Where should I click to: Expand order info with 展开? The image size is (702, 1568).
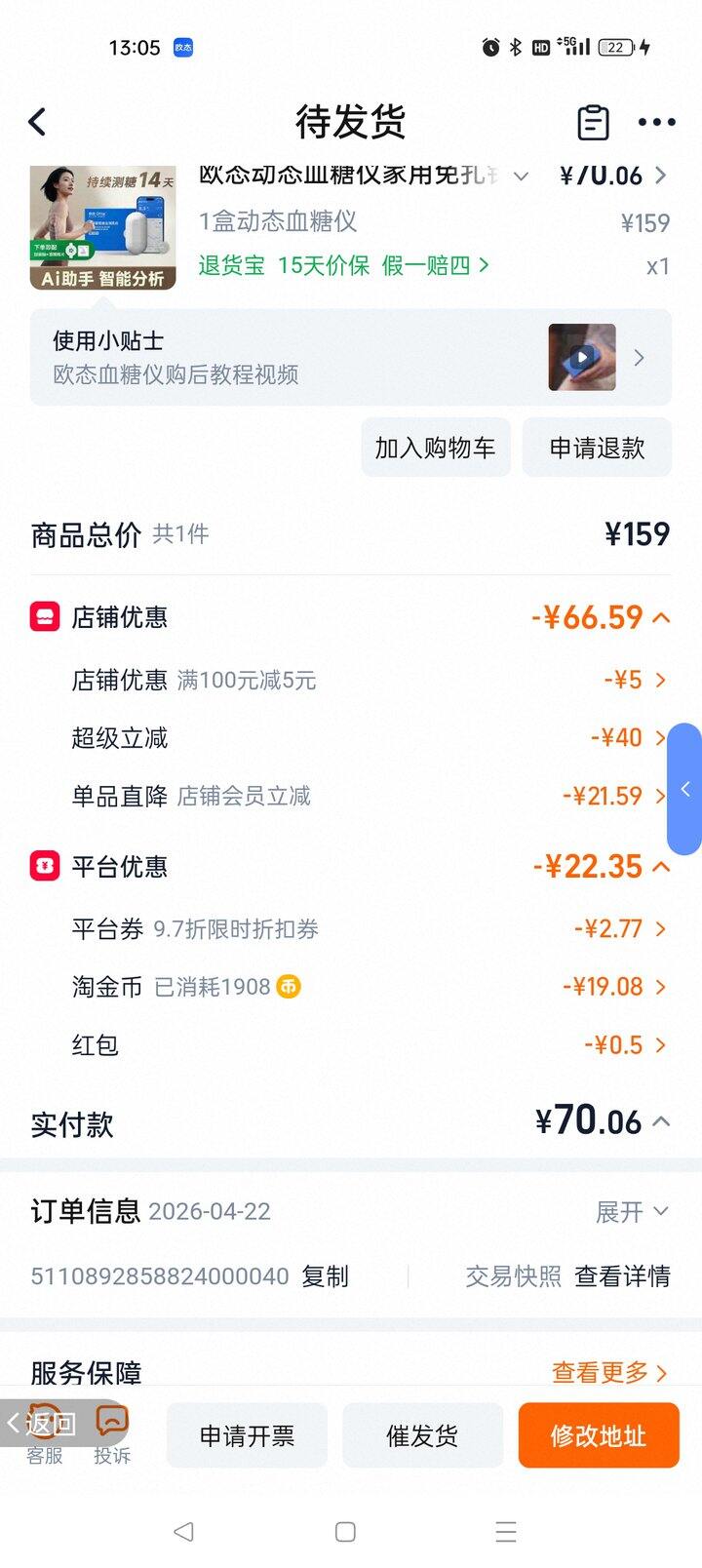[632, 1212]
